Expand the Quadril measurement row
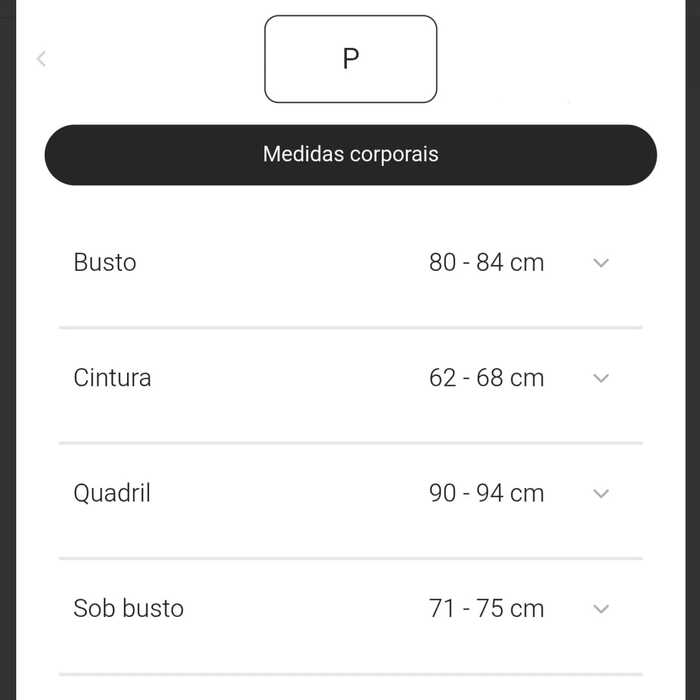The image size is (700, 700). coord(600,493)
